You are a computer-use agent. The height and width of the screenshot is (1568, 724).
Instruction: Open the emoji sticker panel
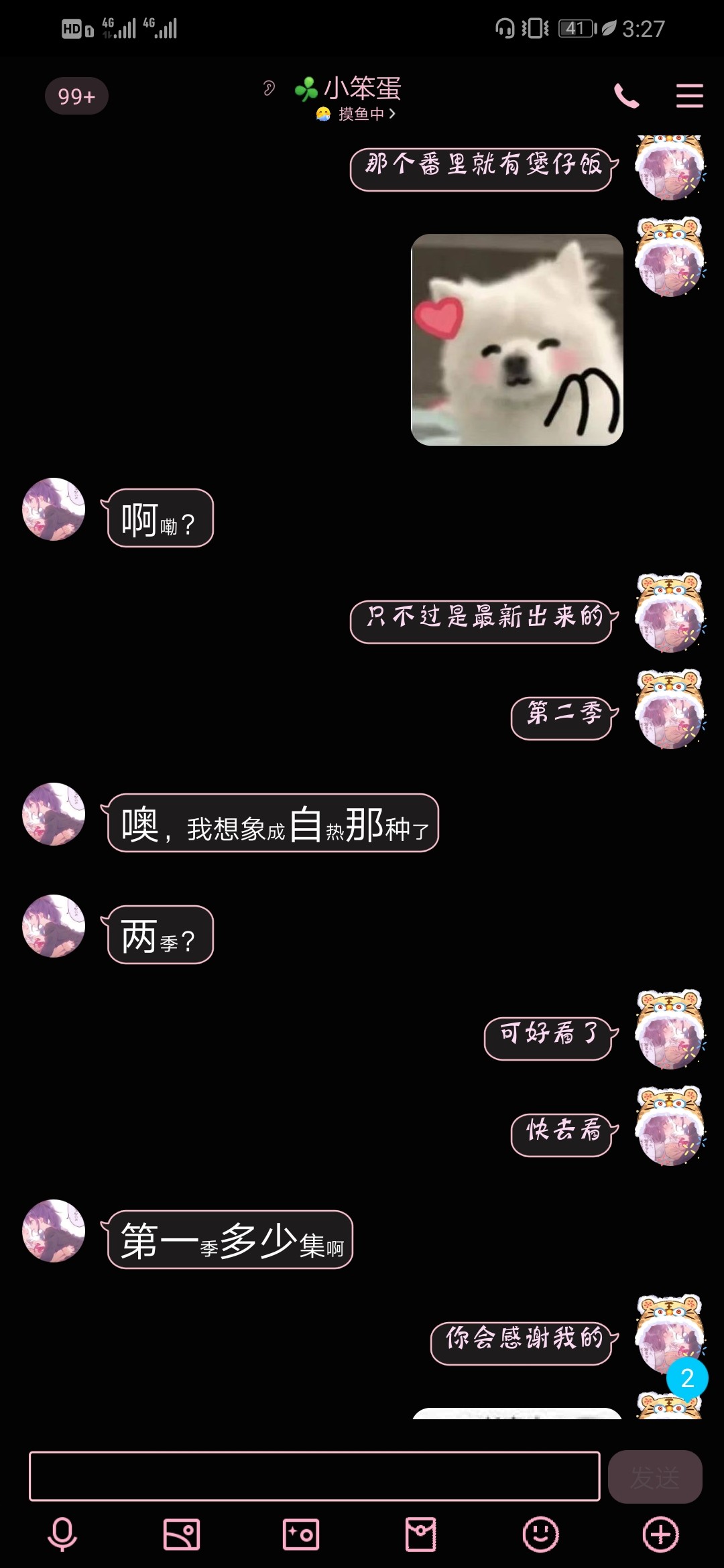540,1534
